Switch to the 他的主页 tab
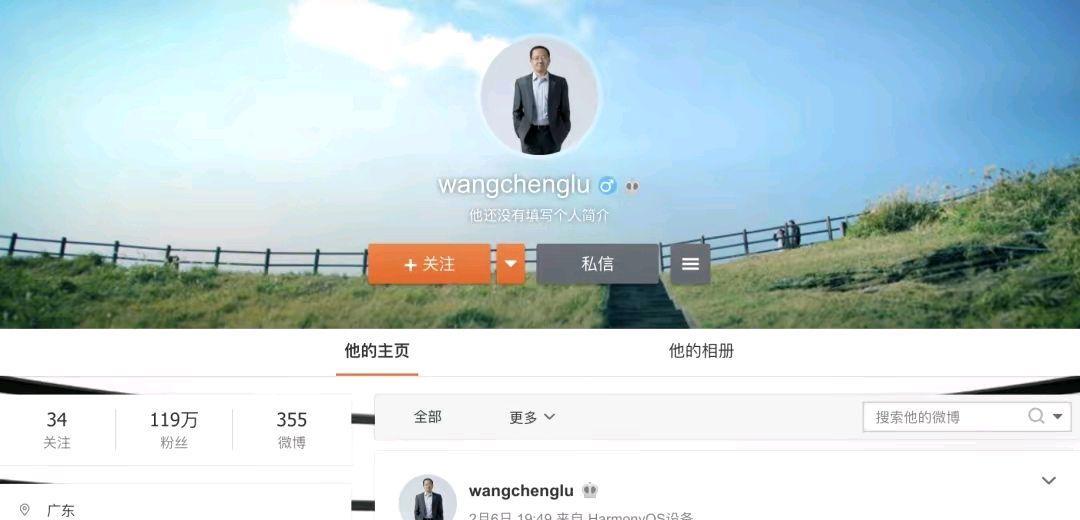 pyautogui.click(x=377, y=351)
